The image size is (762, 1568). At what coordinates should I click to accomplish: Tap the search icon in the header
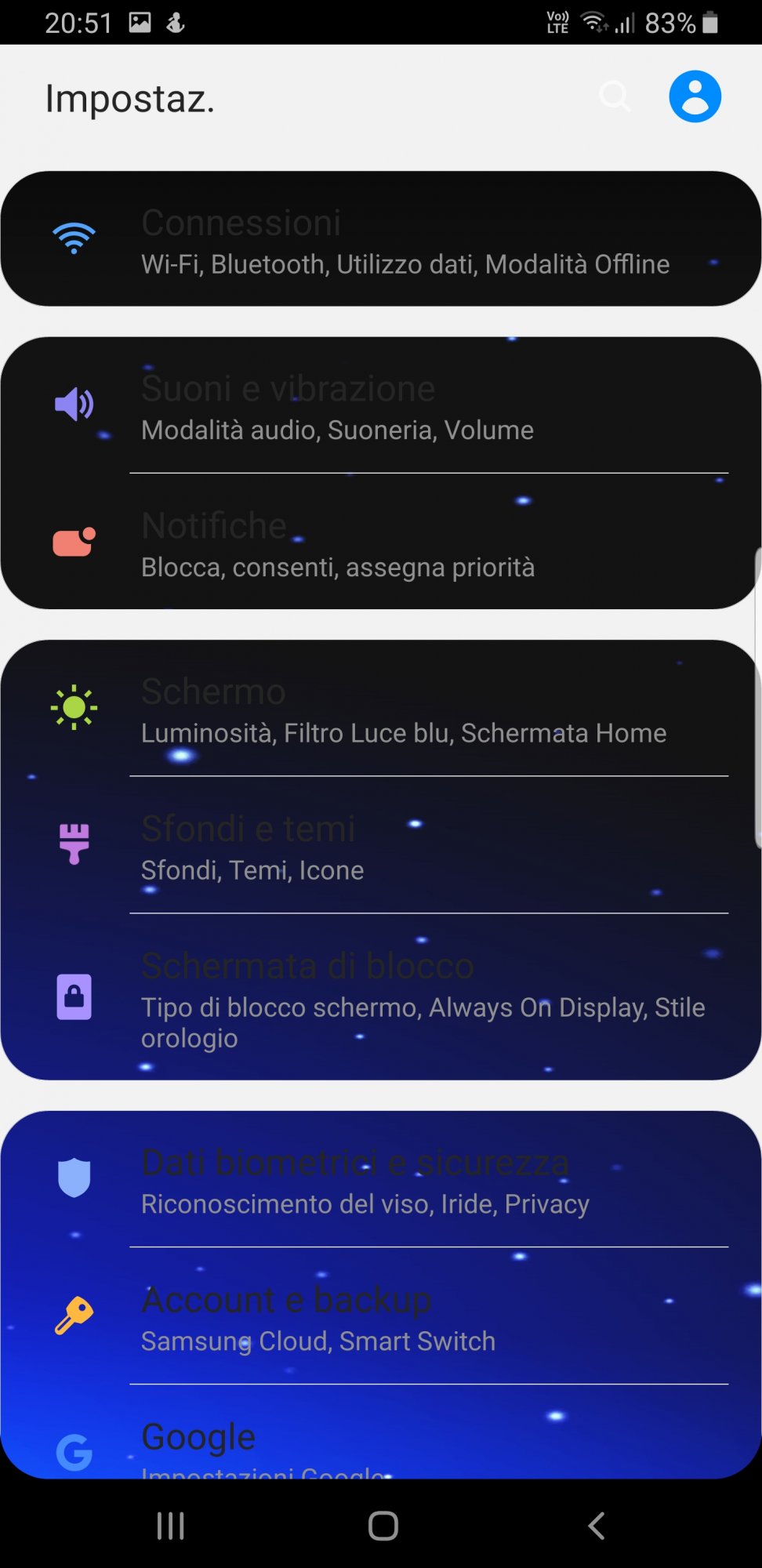(615, 96)
